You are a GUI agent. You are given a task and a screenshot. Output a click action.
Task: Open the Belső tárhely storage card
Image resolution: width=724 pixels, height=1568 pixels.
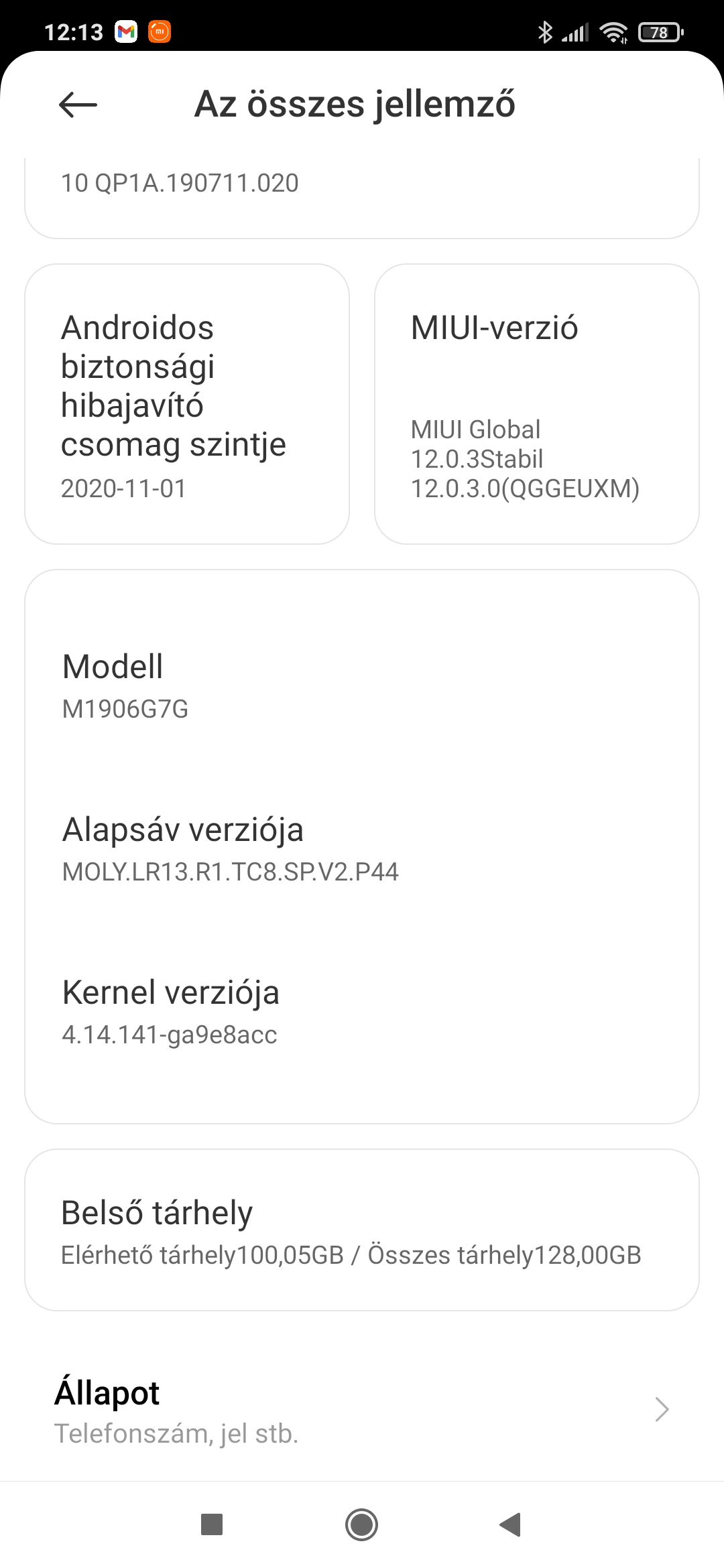pos(362,1230)
